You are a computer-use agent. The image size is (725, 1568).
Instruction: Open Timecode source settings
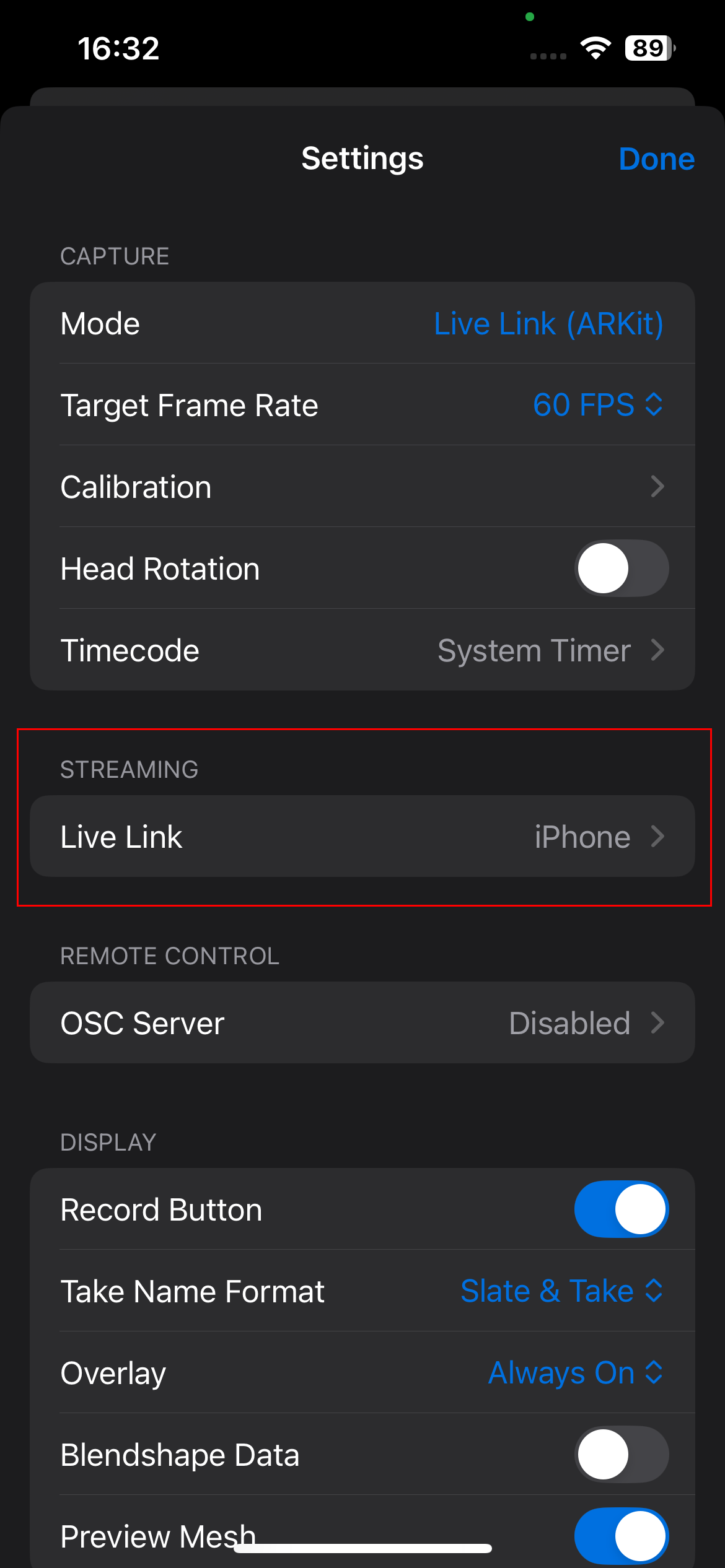[x=362, y=650]
